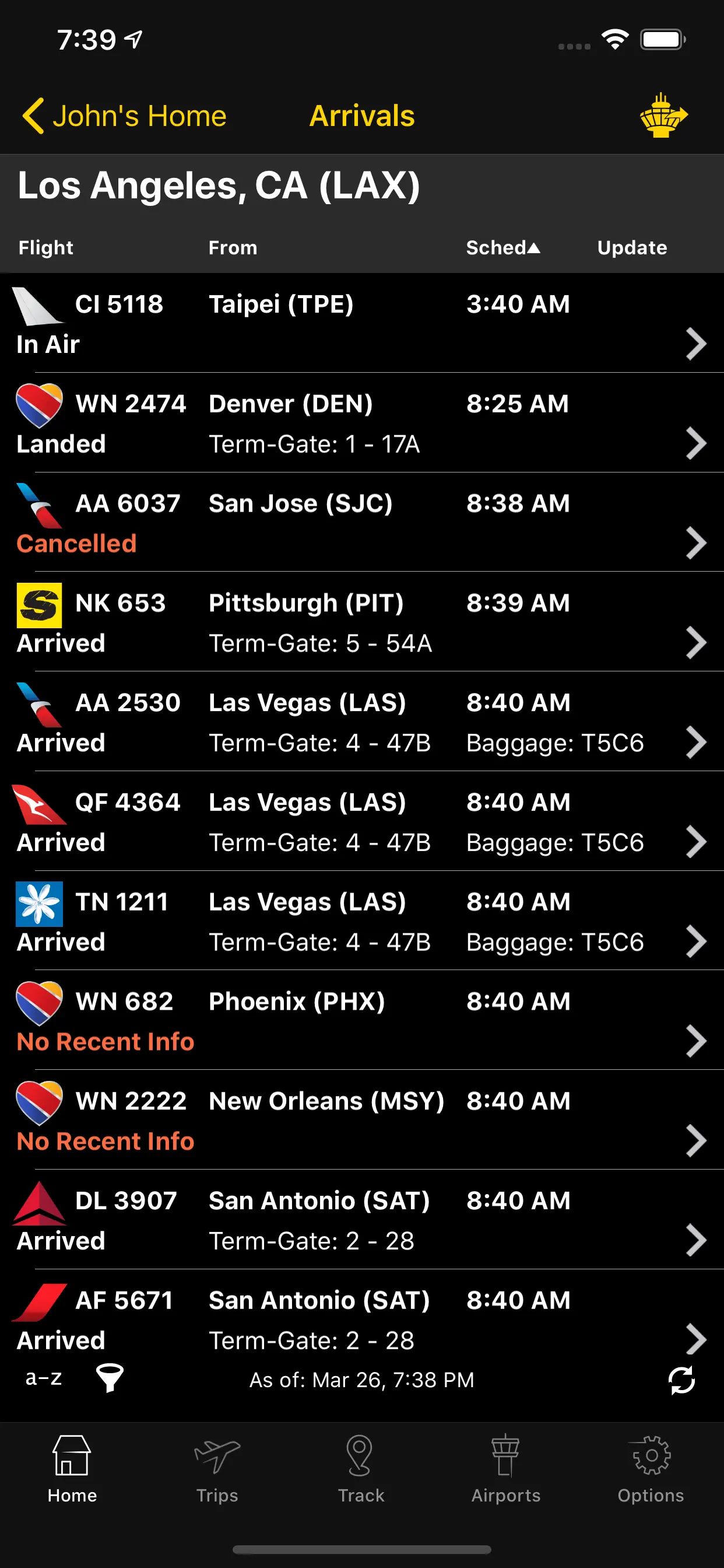Viewport: 724px width, 1568px height.
Task: View cancelled flight AA 6037 details
Action: [x=362, y=523]
